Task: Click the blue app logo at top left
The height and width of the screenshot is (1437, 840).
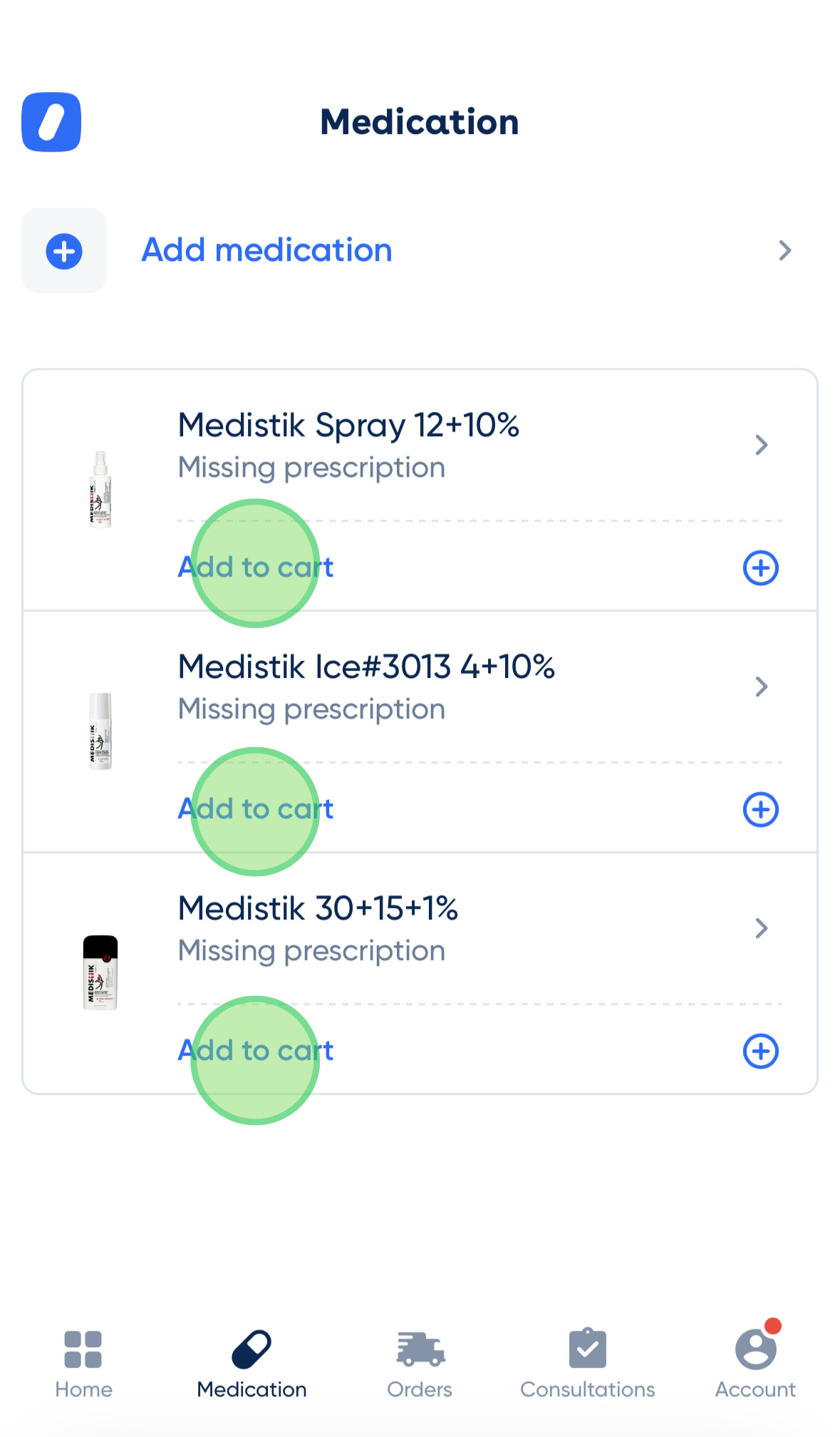Action: [51, 121]
